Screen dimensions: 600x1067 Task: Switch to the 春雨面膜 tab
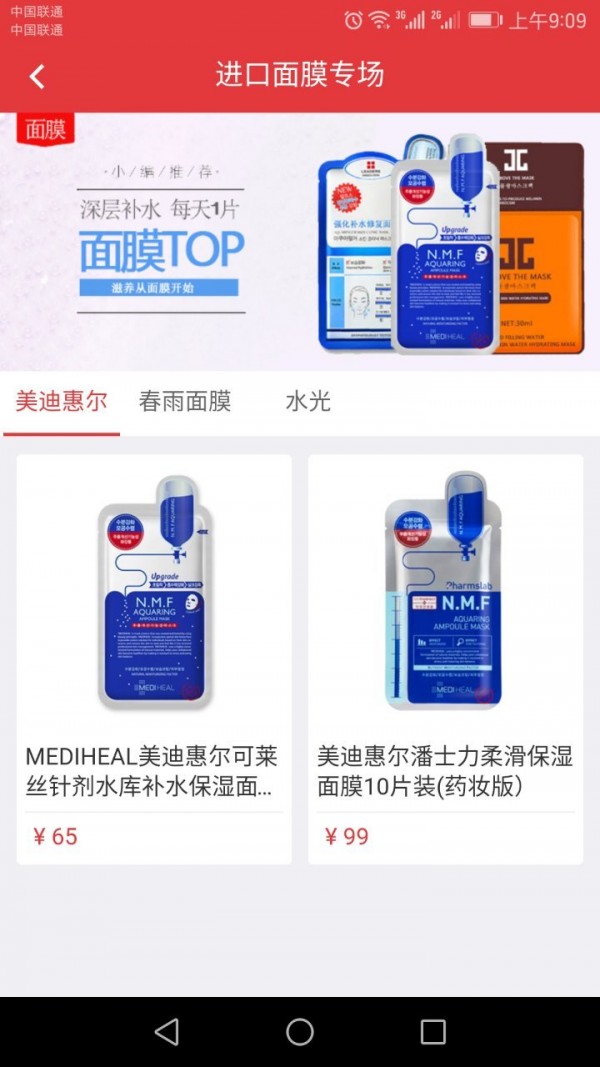point(185,402)
